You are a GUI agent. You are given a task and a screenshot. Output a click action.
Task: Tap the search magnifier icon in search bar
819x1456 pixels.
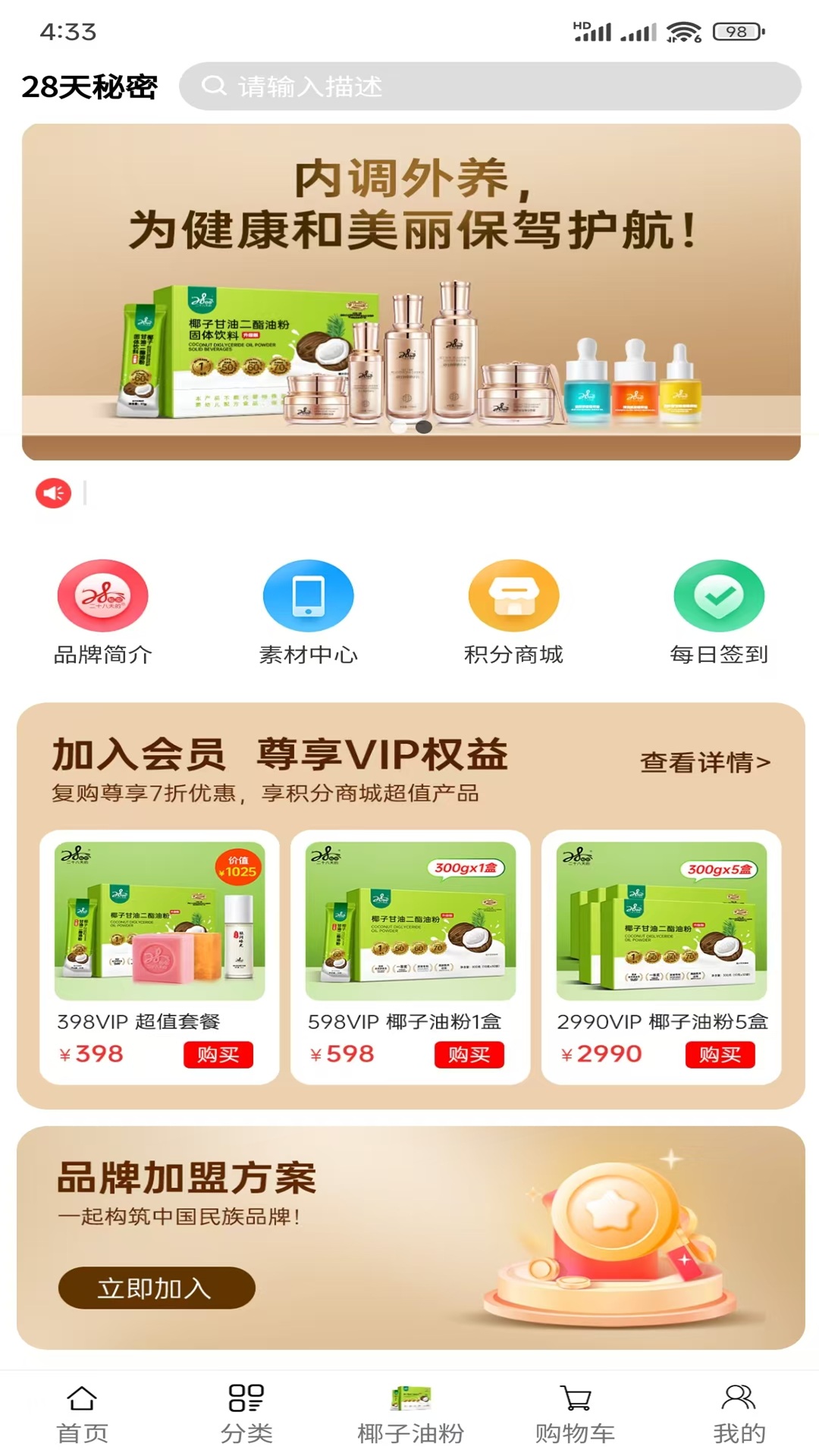click(x=213, y=86)
